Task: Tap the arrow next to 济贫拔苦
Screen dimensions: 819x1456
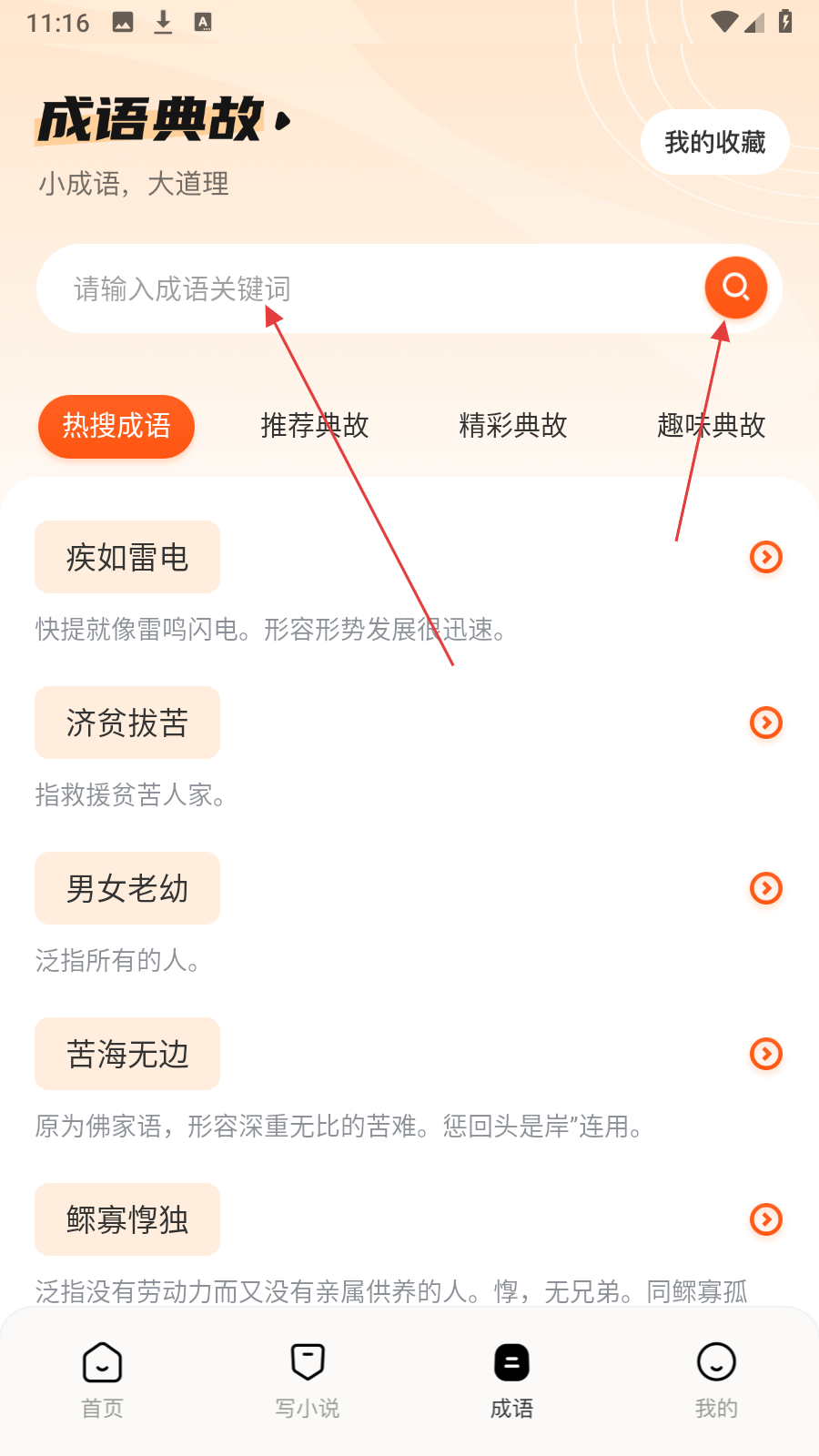Action: [x=765, y=723]
